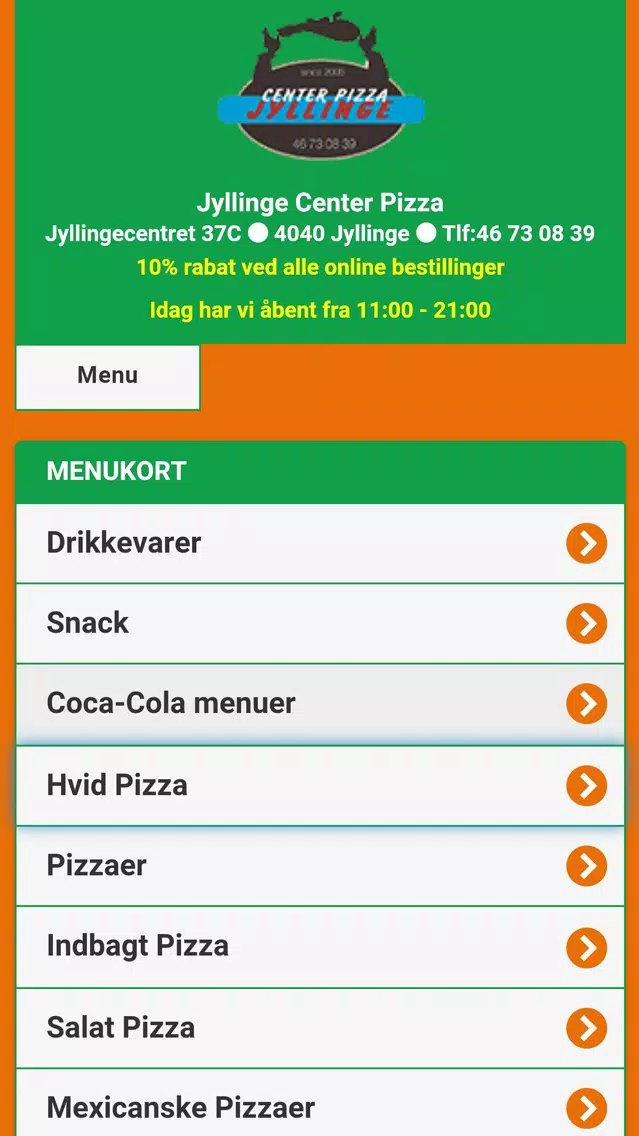This screenshot has width=639, height=1136.
Task: Open the Pizzaer category
Action: click(x=320, y=866)
